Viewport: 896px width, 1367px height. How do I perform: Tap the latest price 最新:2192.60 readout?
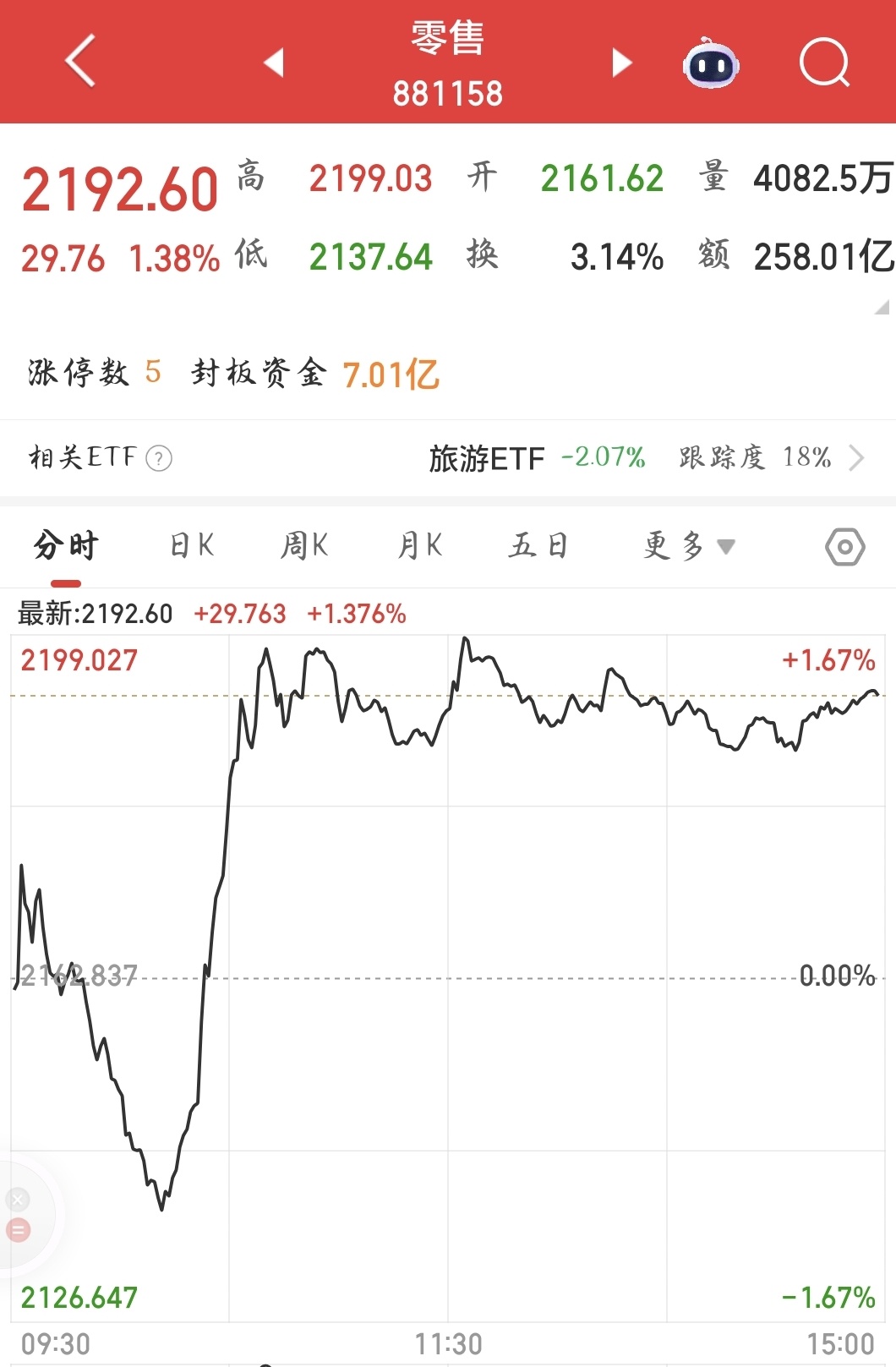point(91,614)
